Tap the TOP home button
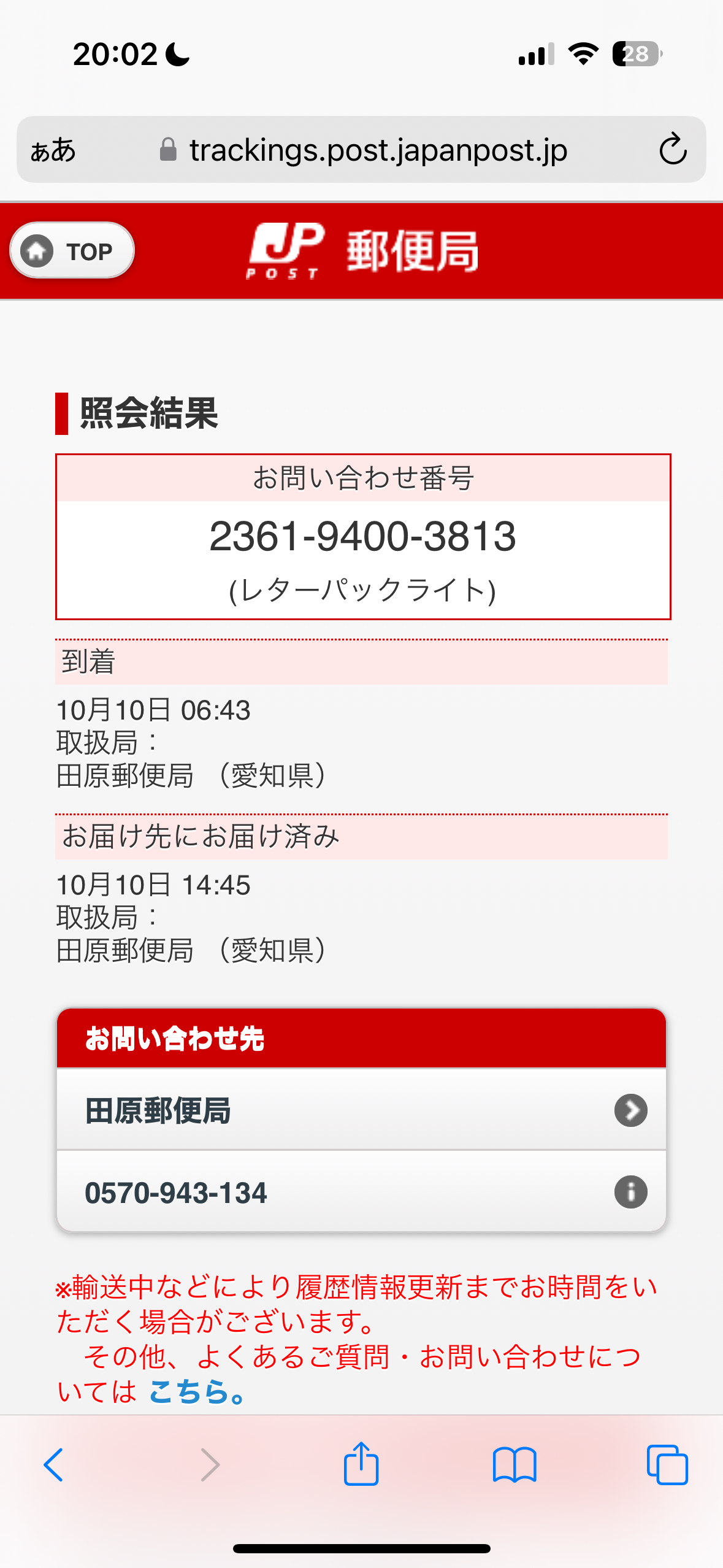 tap(72, 251)
